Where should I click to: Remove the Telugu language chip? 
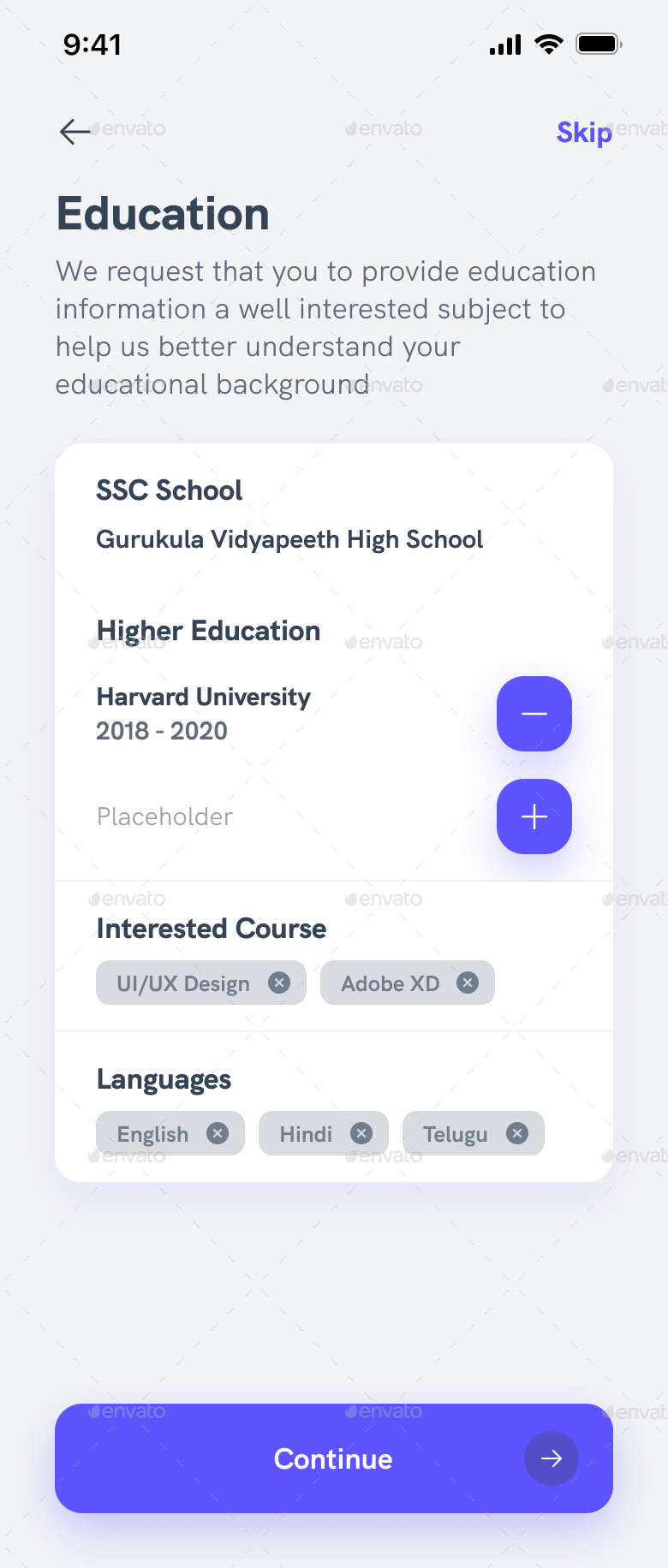tap(517, 1132)
